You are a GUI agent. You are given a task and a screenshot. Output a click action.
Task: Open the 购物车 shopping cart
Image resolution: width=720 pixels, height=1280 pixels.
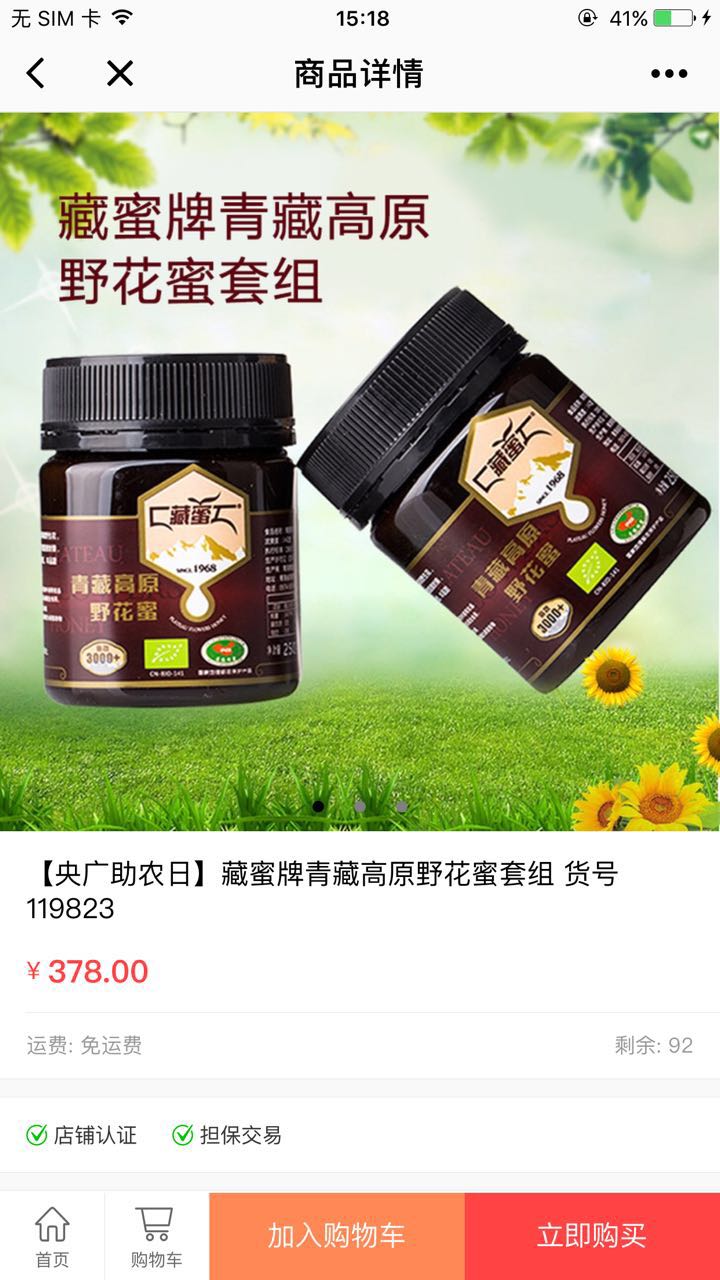156,1236
